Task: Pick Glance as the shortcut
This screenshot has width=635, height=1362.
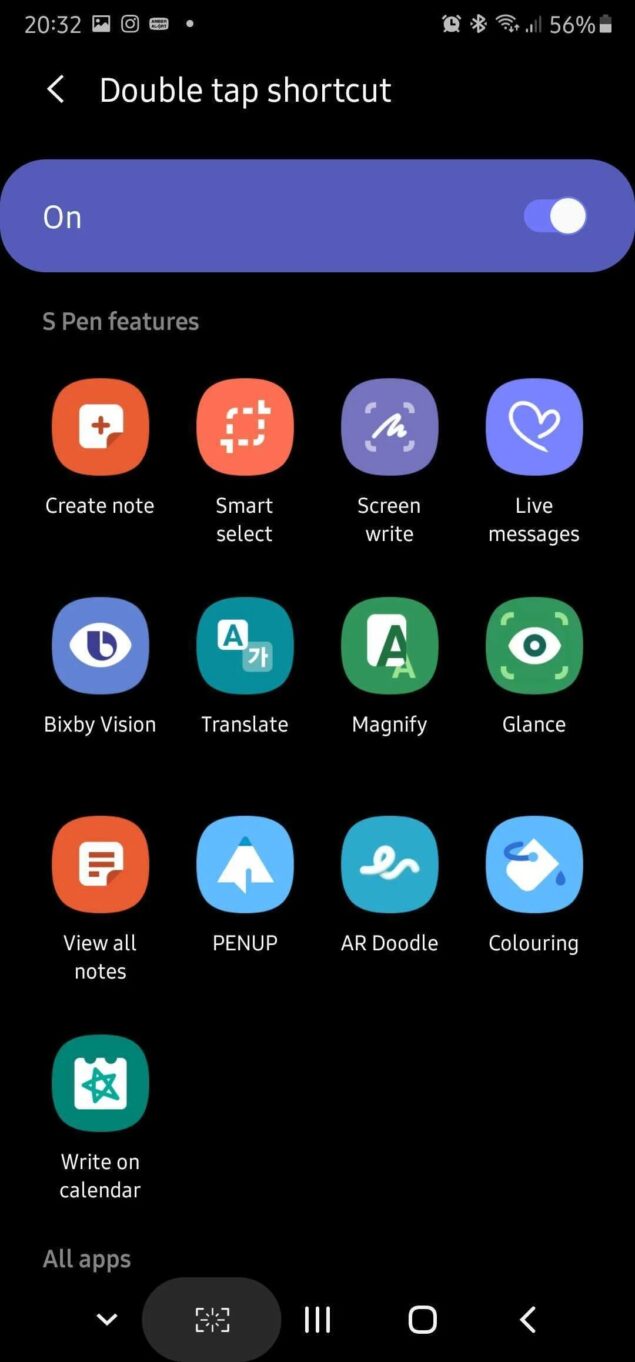Action: [534, 646]
